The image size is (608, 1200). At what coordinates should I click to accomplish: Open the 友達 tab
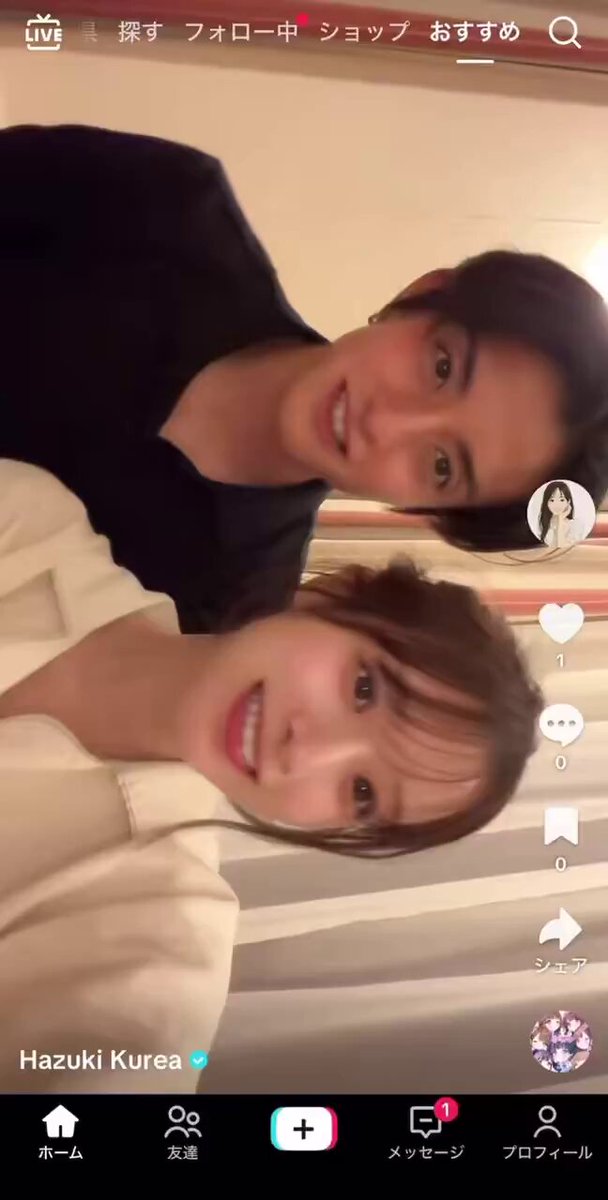[x=182, y=1132]
